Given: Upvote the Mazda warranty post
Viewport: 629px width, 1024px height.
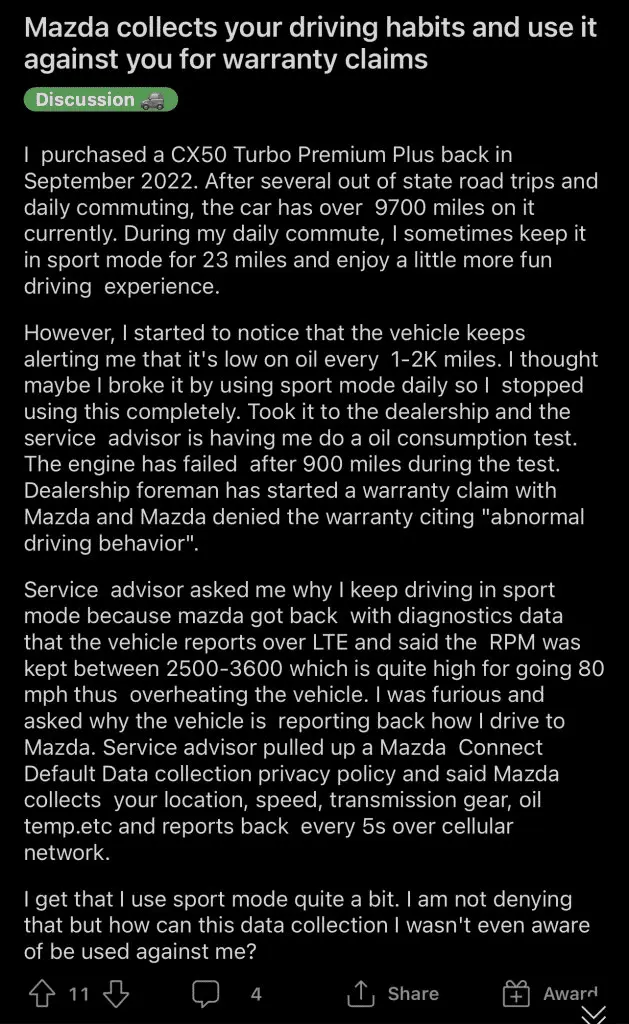Looking at the screenshot, I should (41, 993).
